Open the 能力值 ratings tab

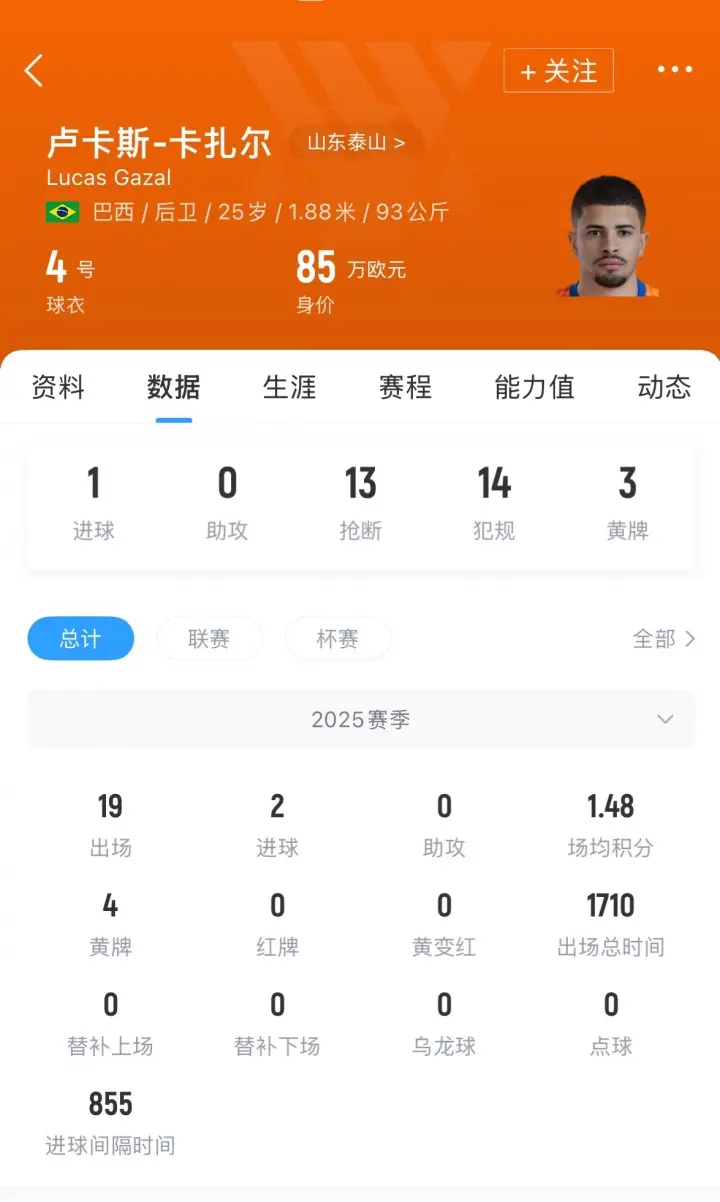click(533, 388)
